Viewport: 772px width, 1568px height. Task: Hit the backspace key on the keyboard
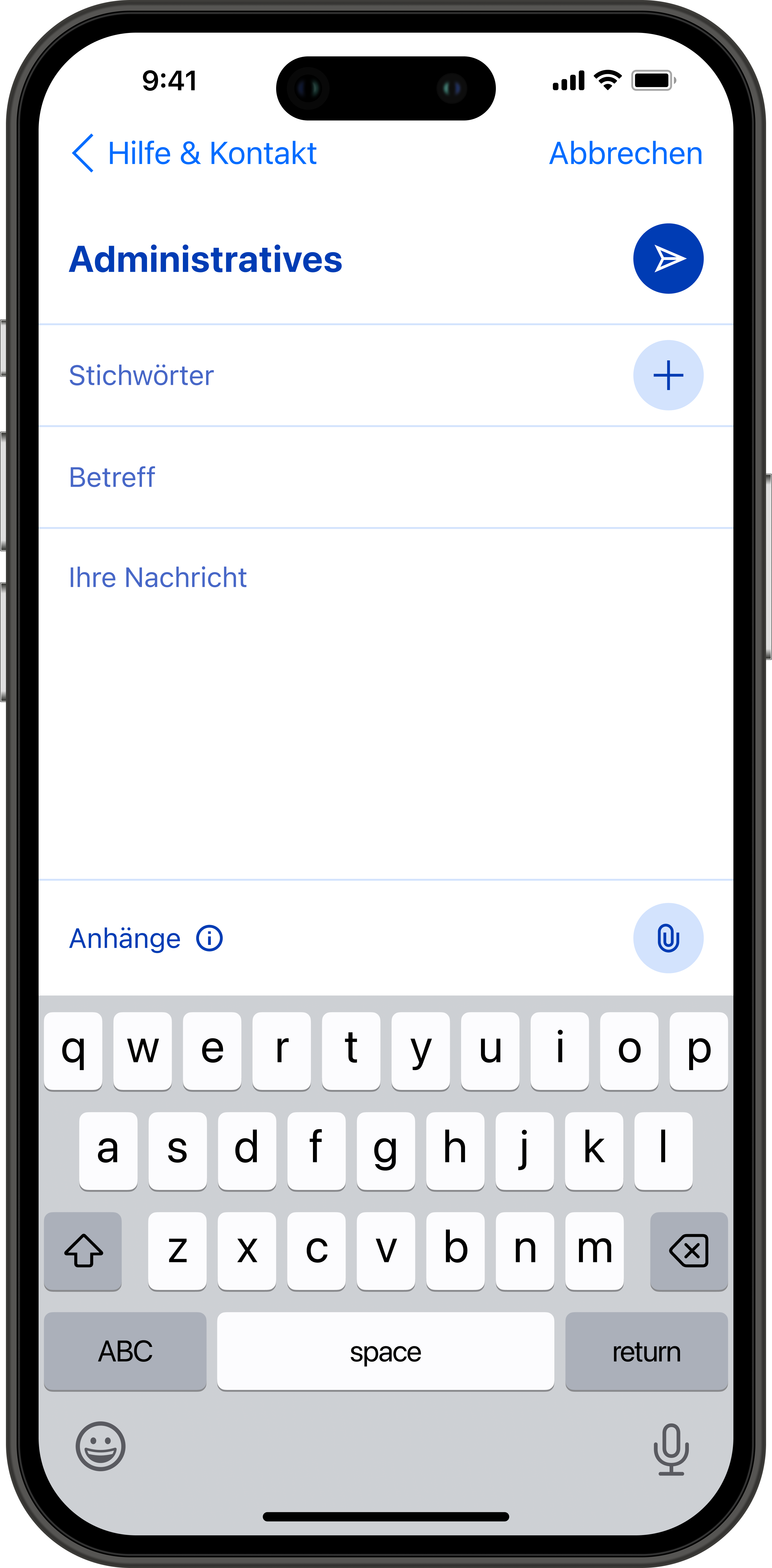click(689, 1251)
